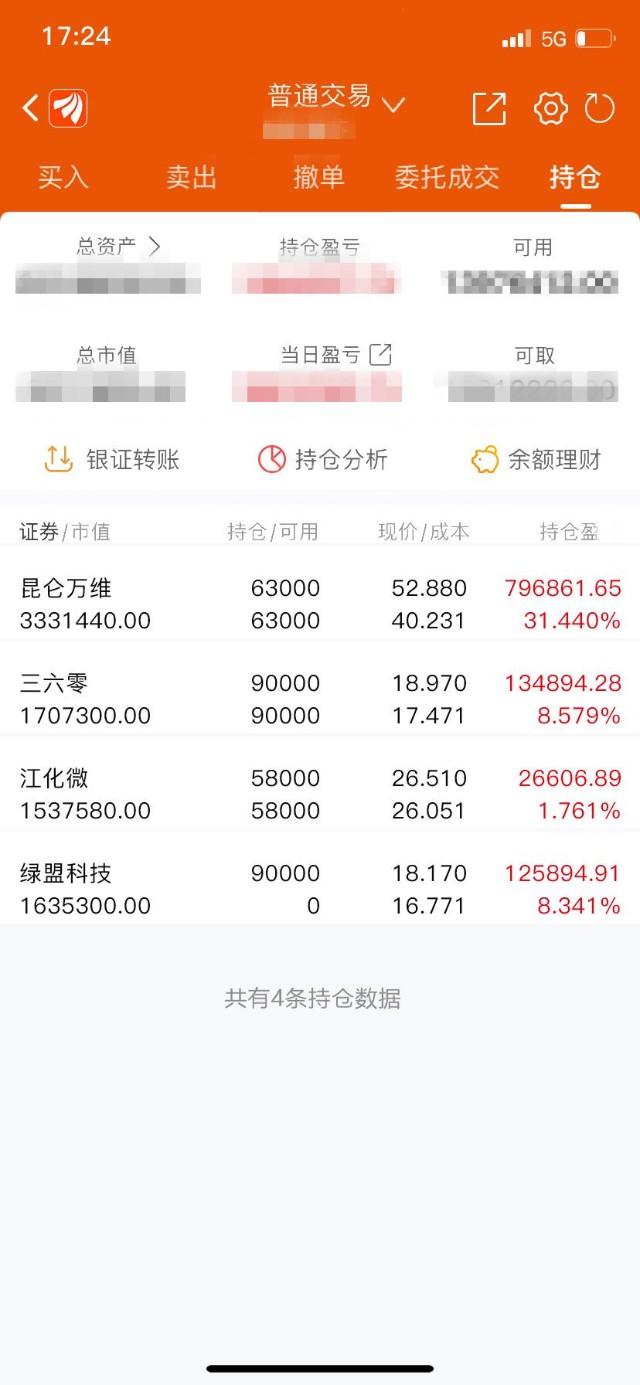Open the 委托成交 tab
Image resolution: width=640 pixels, height=1385 pixels.
447,178
